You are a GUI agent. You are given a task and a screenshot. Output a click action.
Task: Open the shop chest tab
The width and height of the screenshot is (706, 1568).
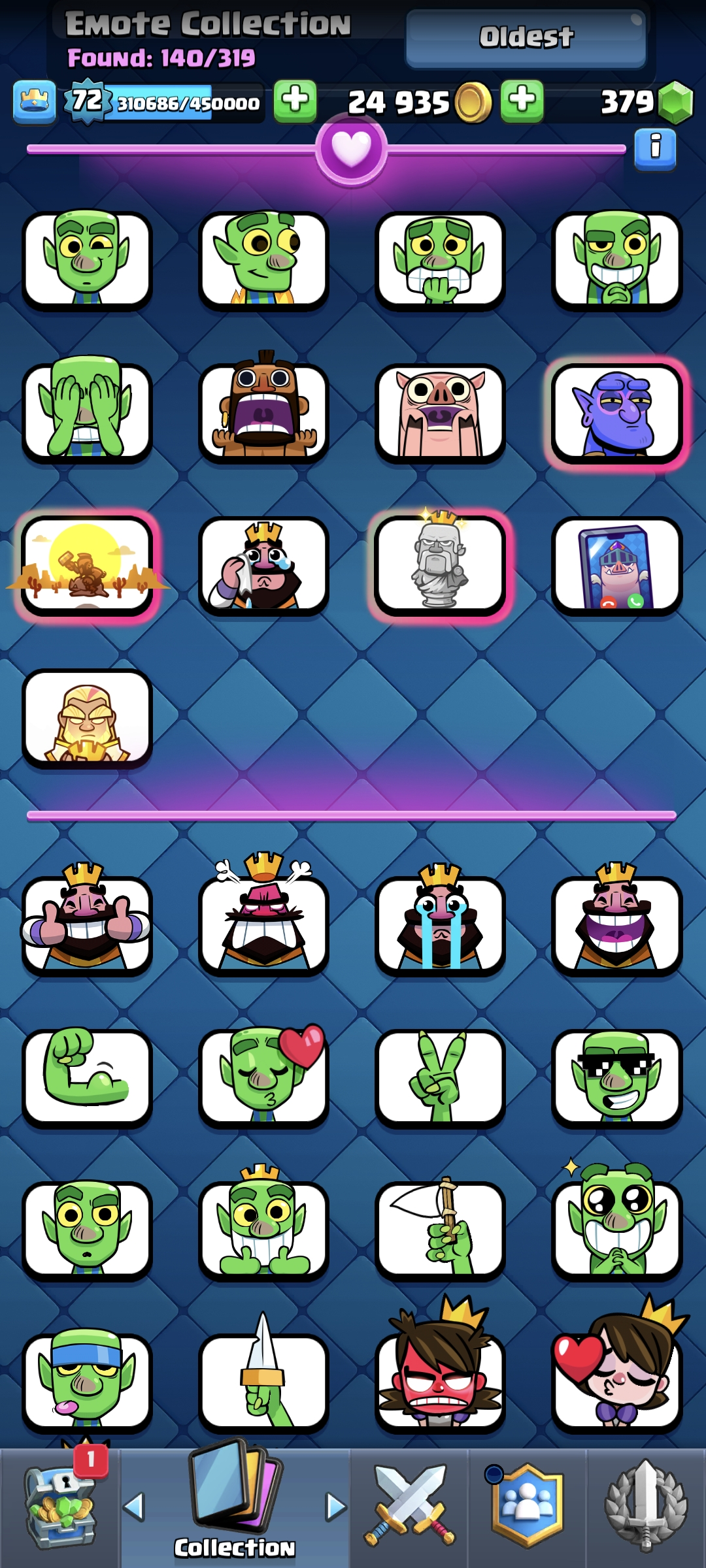(59, 1507)
